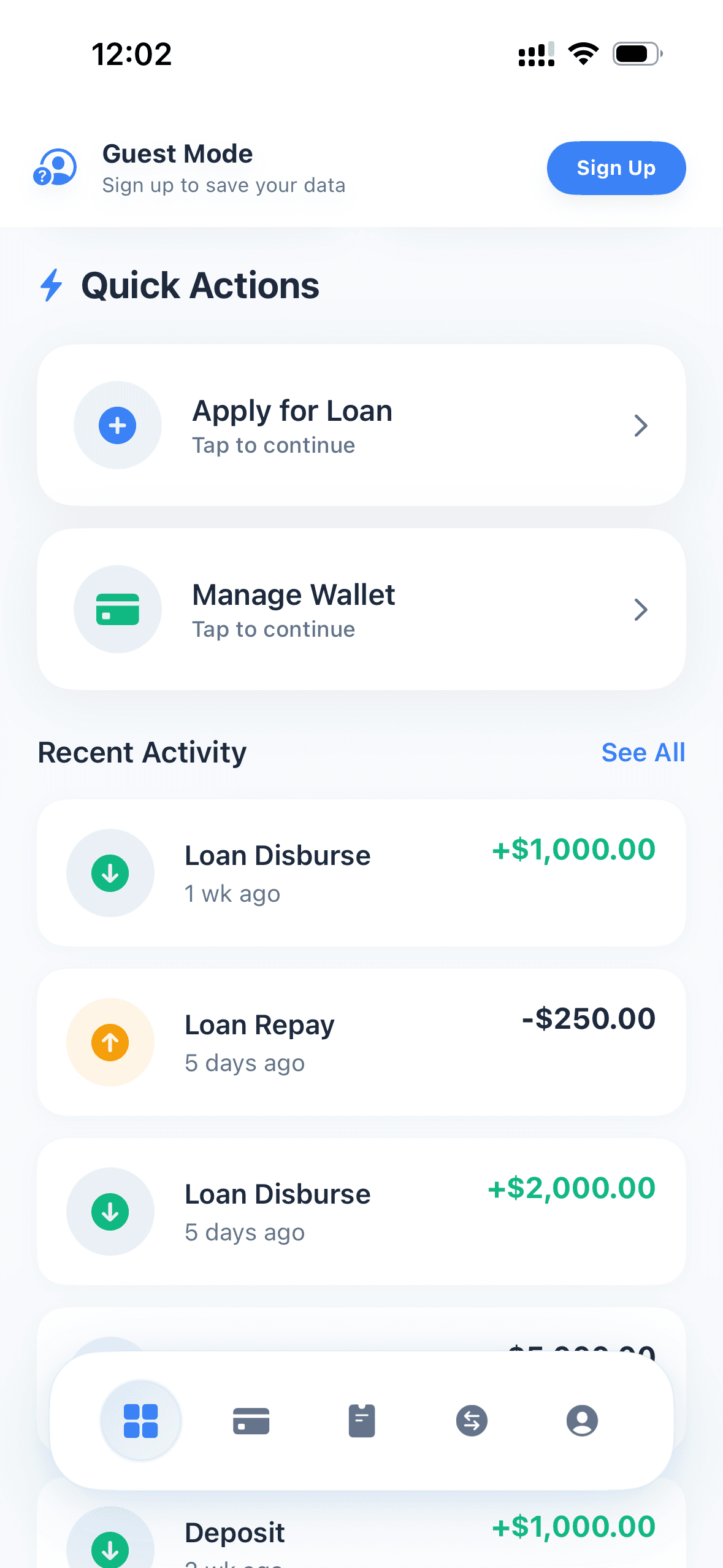Open Manage Wallet quick action
Screen dimensions: 723x1568
[x=361, y=609]
